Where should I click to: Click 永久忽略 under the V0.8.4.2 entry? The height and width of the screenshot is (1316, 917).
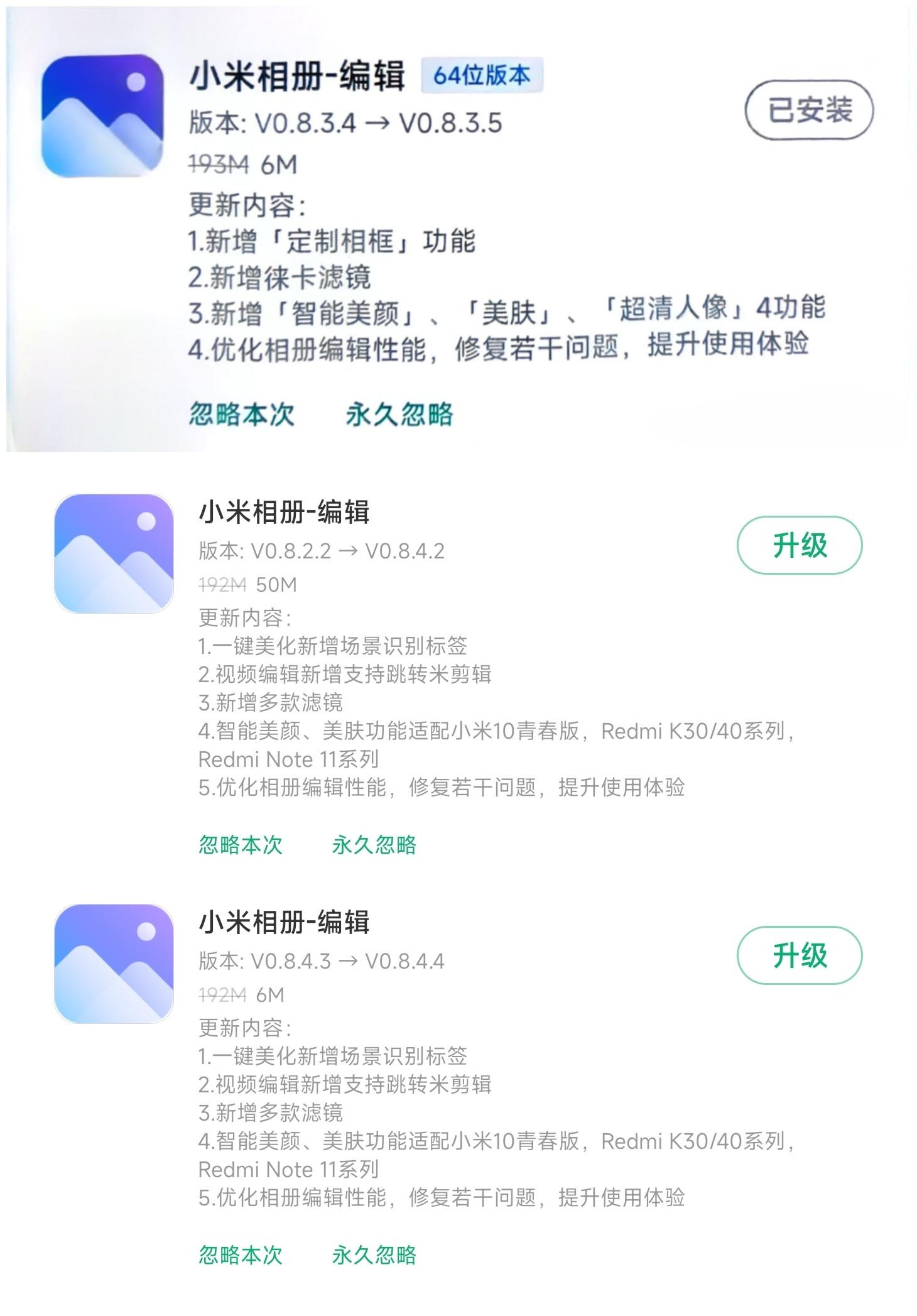(x=376, y=845)
